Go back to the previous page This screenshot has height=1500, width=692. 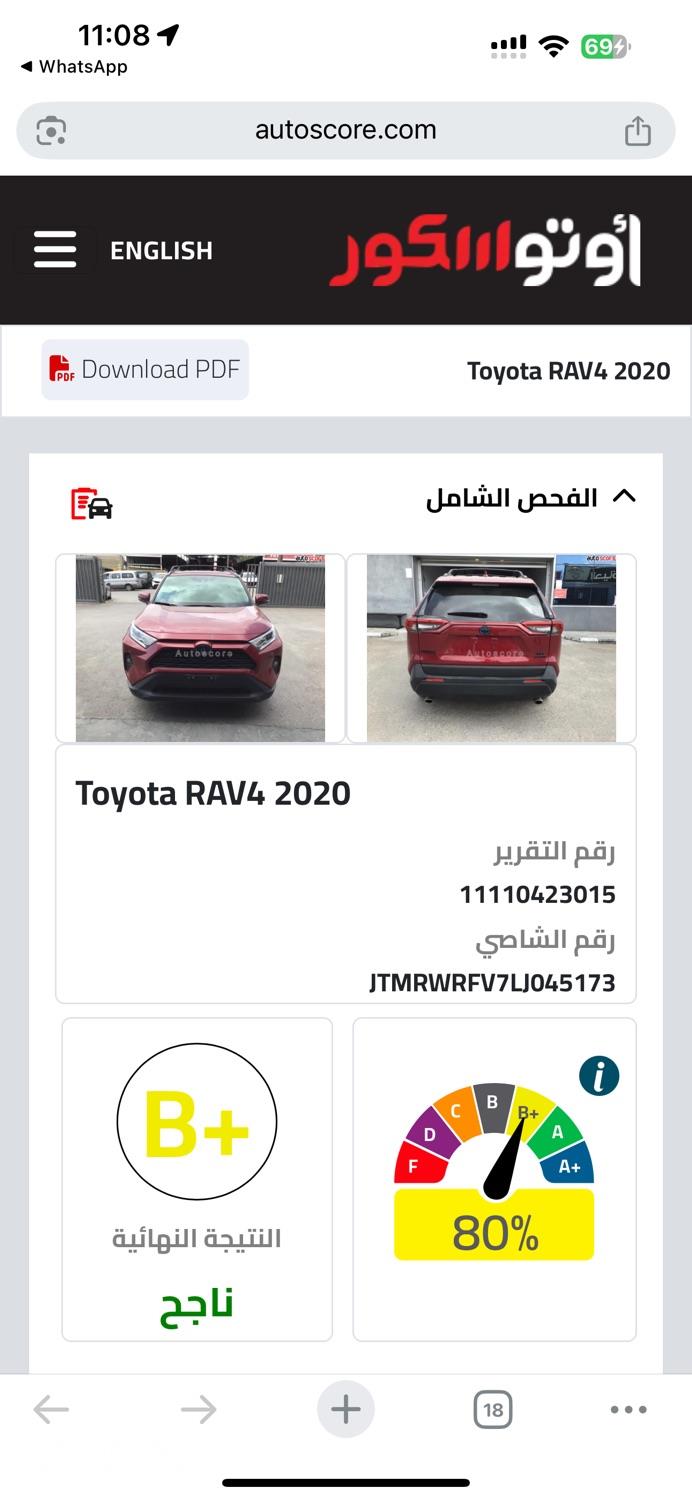coord(51,1410)
